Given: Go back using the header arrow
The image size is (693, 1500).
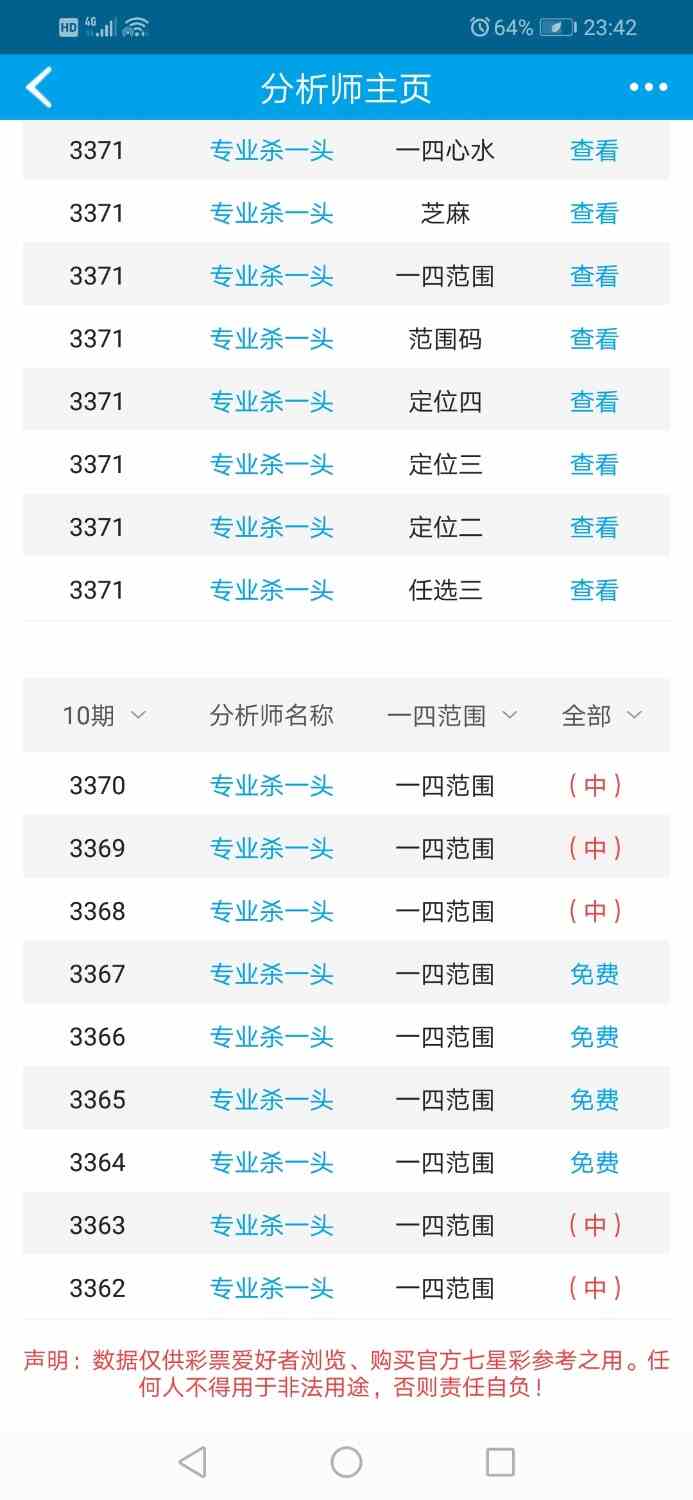Looking at the screenshot, I should [x=39, y=88].
